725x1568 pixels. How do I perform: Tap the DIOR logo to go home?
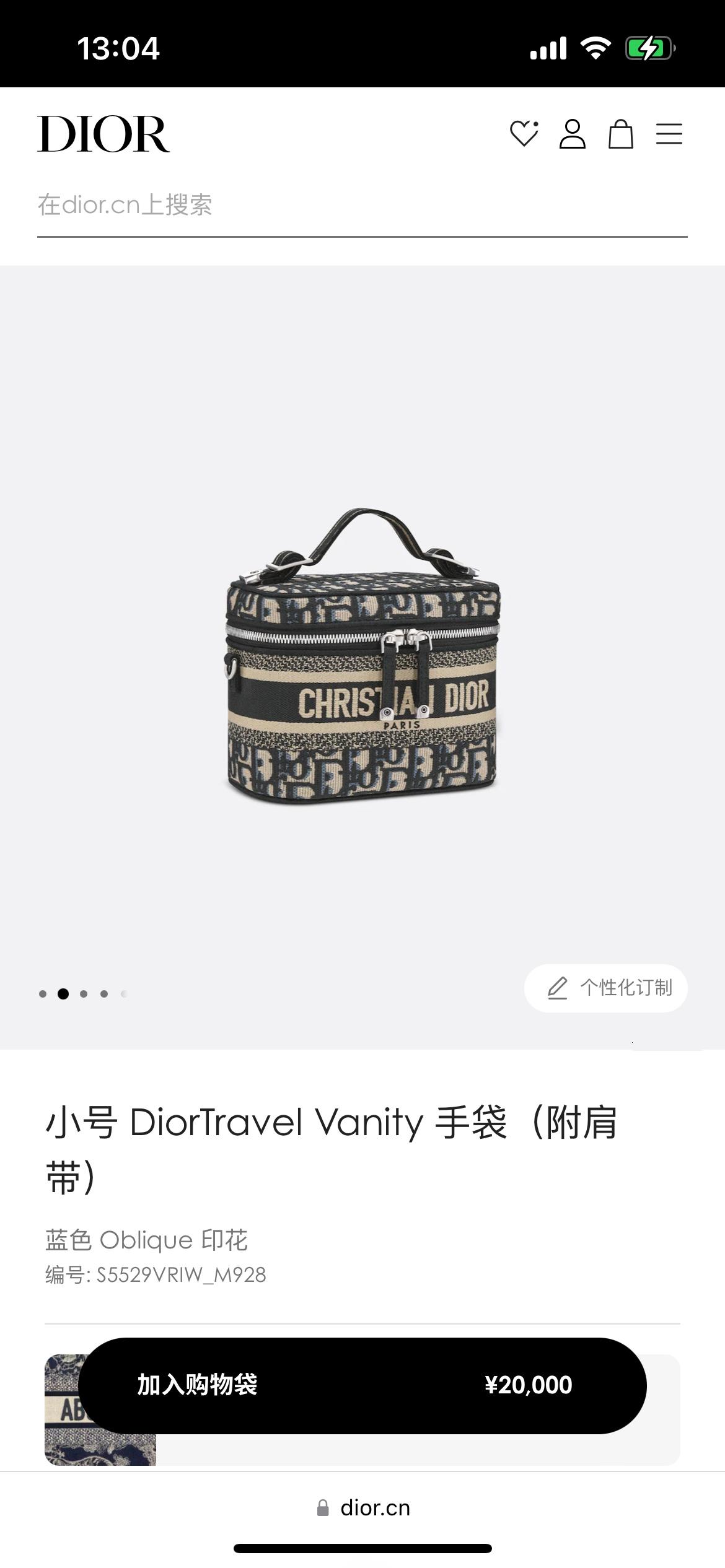[x=103, y=134]
